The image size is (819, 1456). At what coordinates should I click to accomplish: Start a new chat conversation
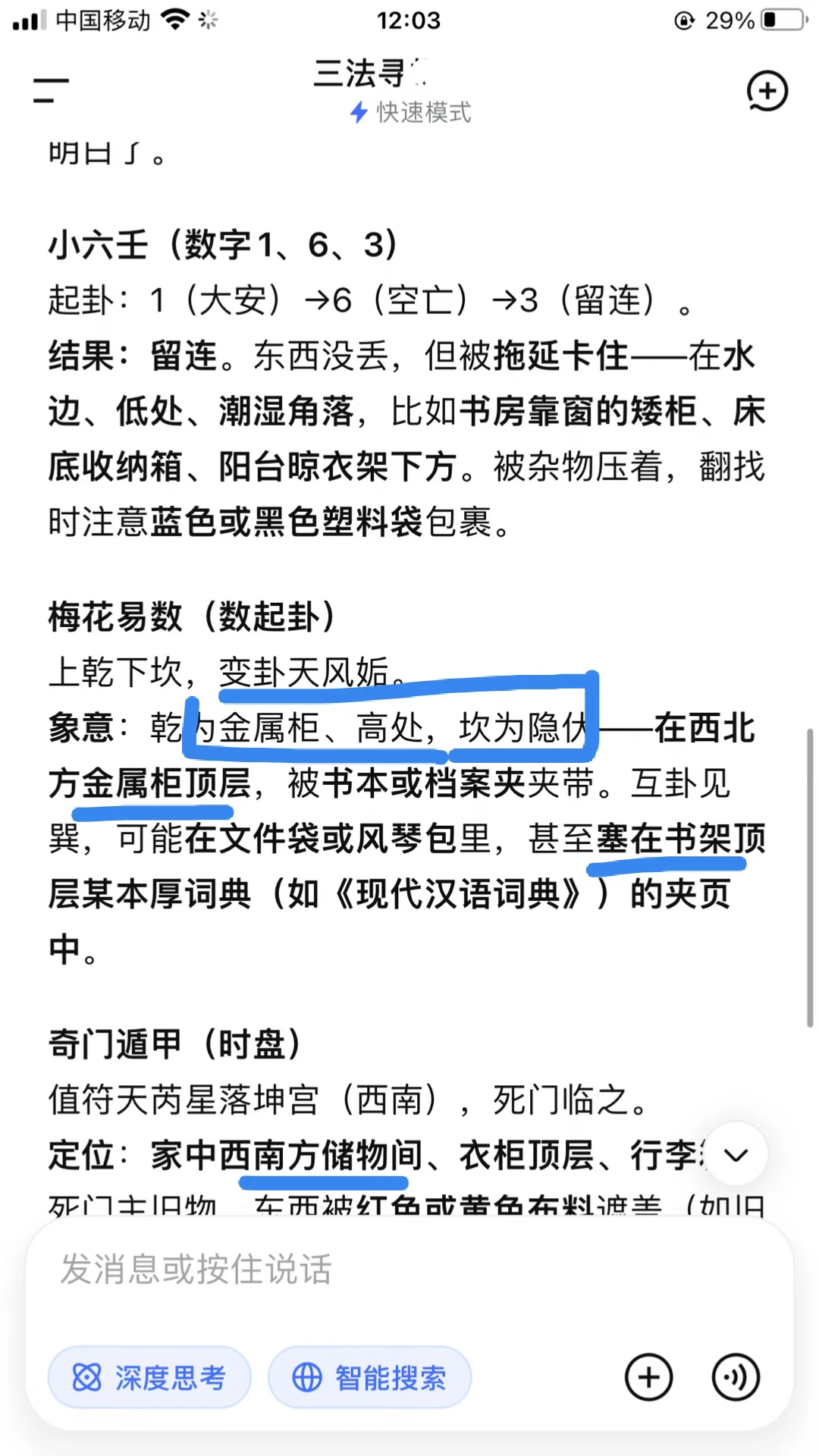[x=767, y=91]
